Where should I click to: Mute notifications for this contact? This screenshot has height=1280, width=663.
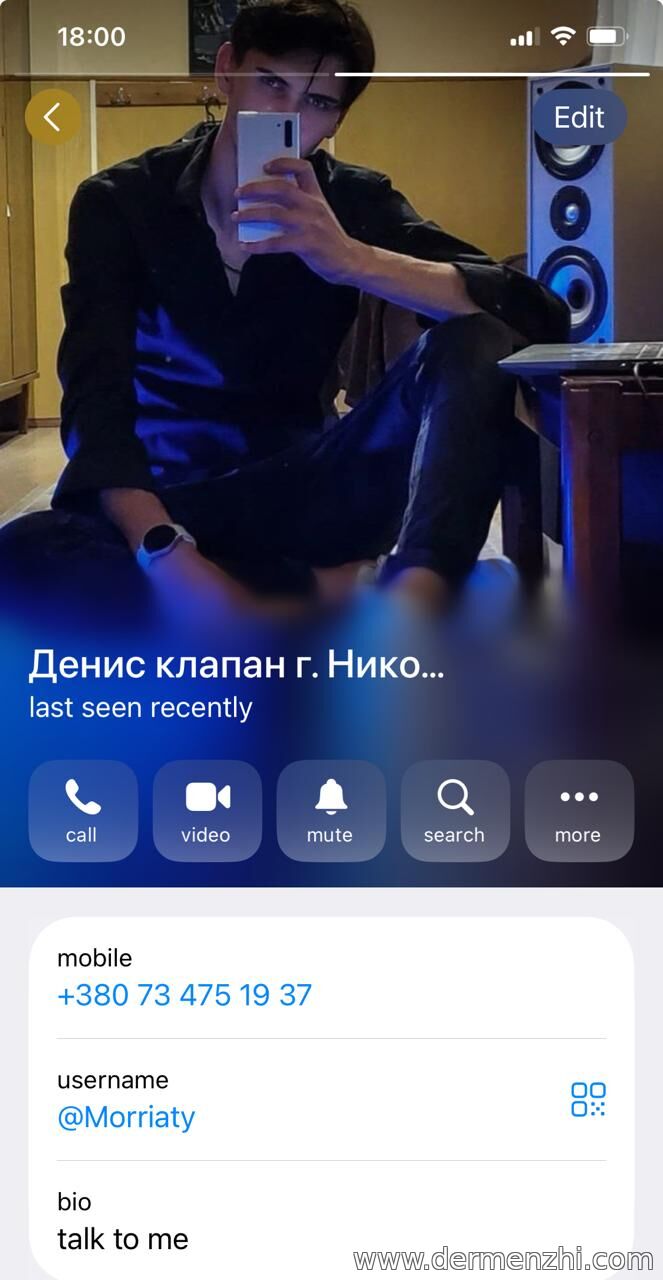(331, 810)
